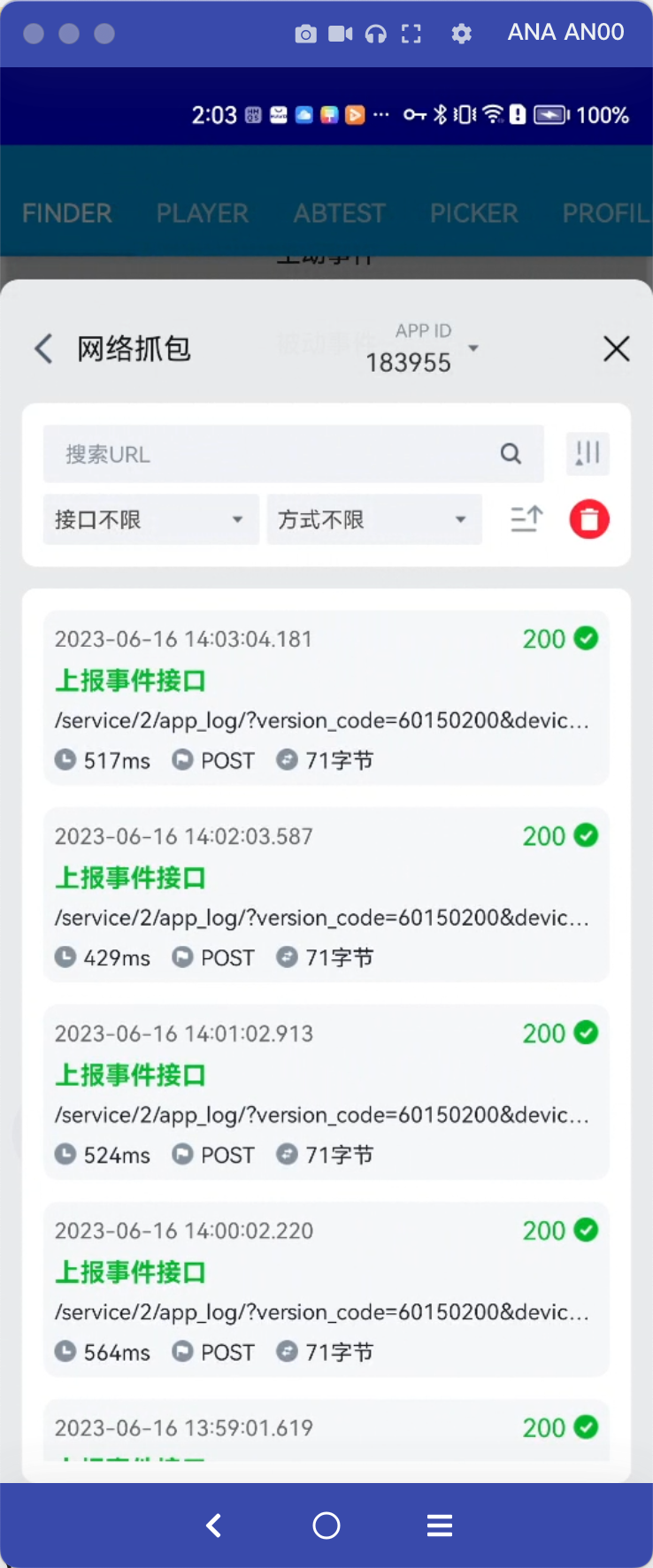The width and height of the screenshot is (653, 1568).
Task: Expand the 接口不限 dropdown
Action: tap(150, 519)
